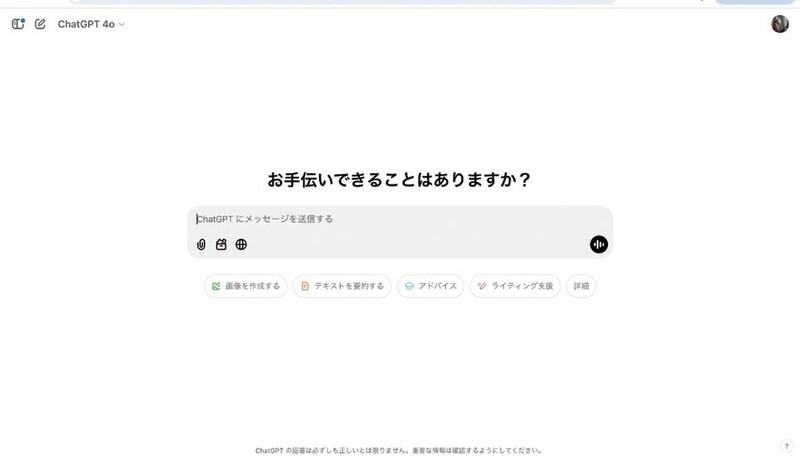Choose the アドバイス suggestion chip

[430, 286]
